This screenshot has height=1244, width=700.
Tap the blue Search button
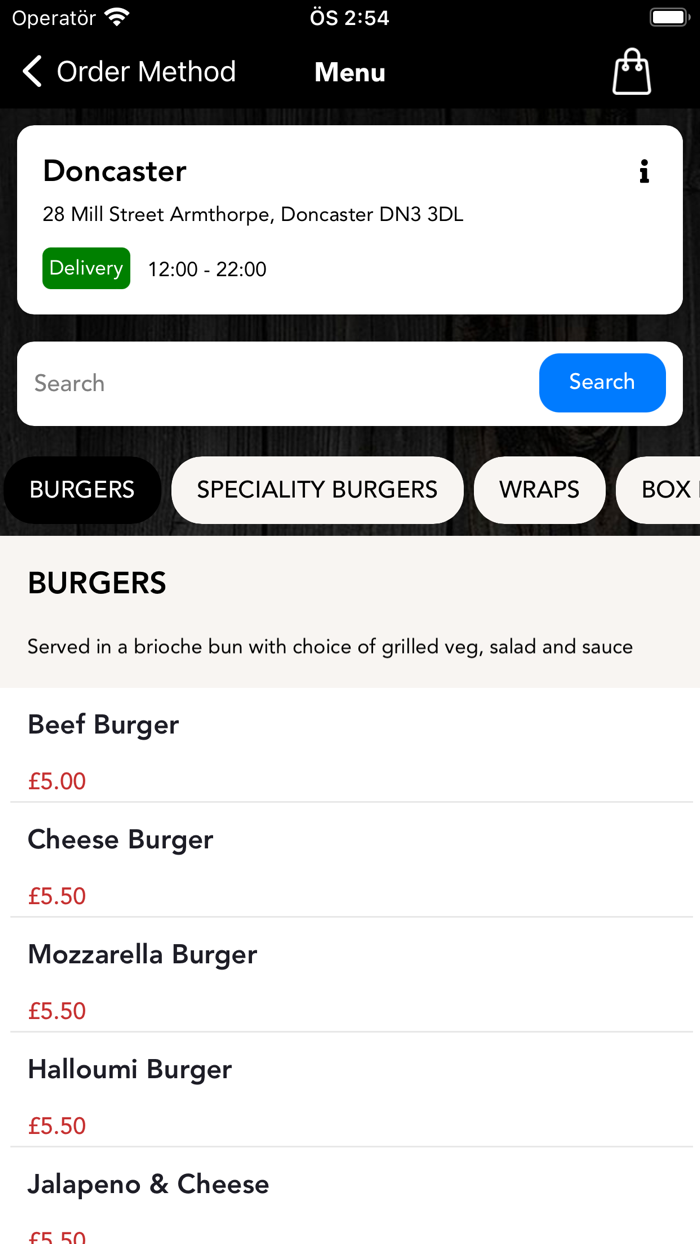(602, 383)
